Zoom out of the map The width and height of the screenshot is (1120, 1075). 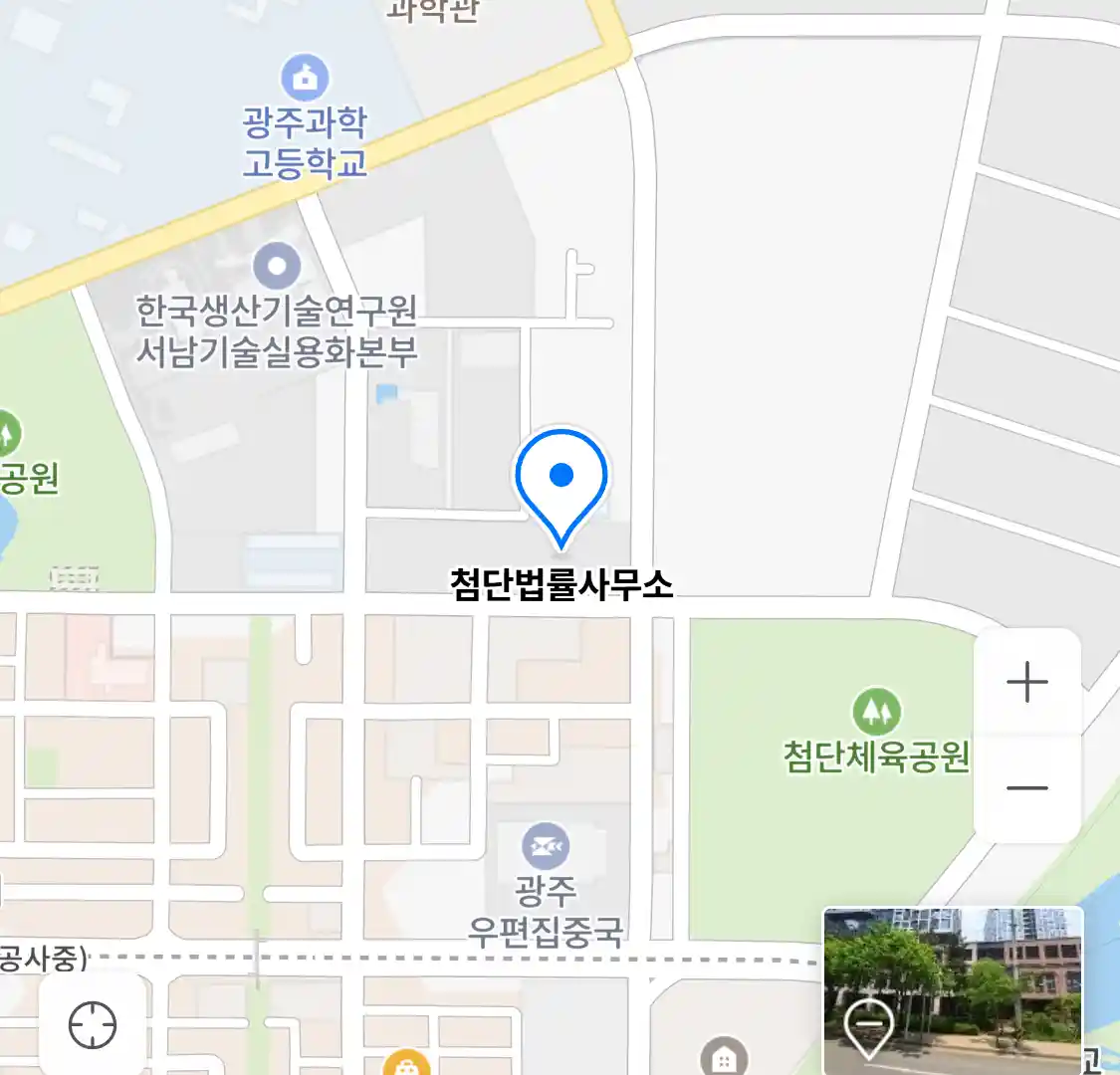1026,788
